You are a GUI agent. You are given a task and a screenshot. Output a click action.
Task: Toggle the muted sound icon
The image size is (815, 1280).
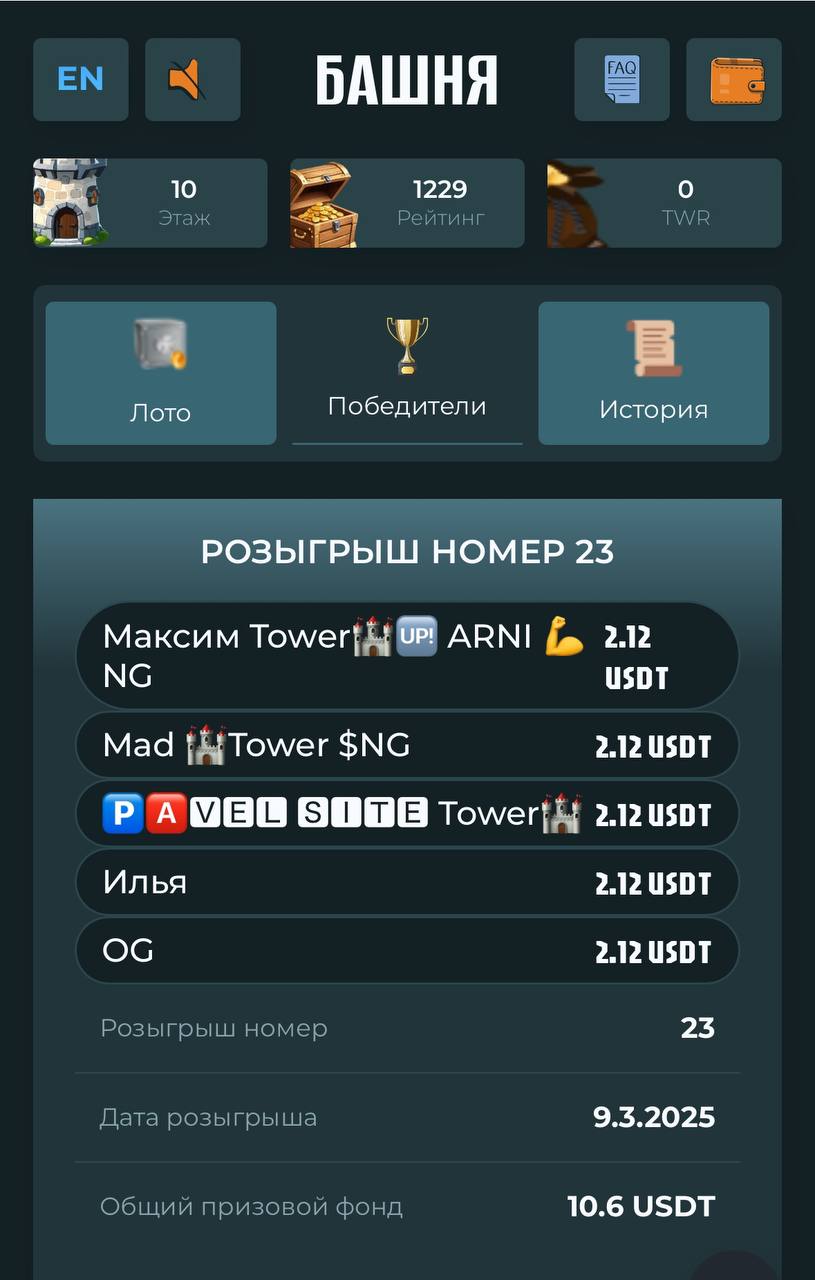click(192, 79)
